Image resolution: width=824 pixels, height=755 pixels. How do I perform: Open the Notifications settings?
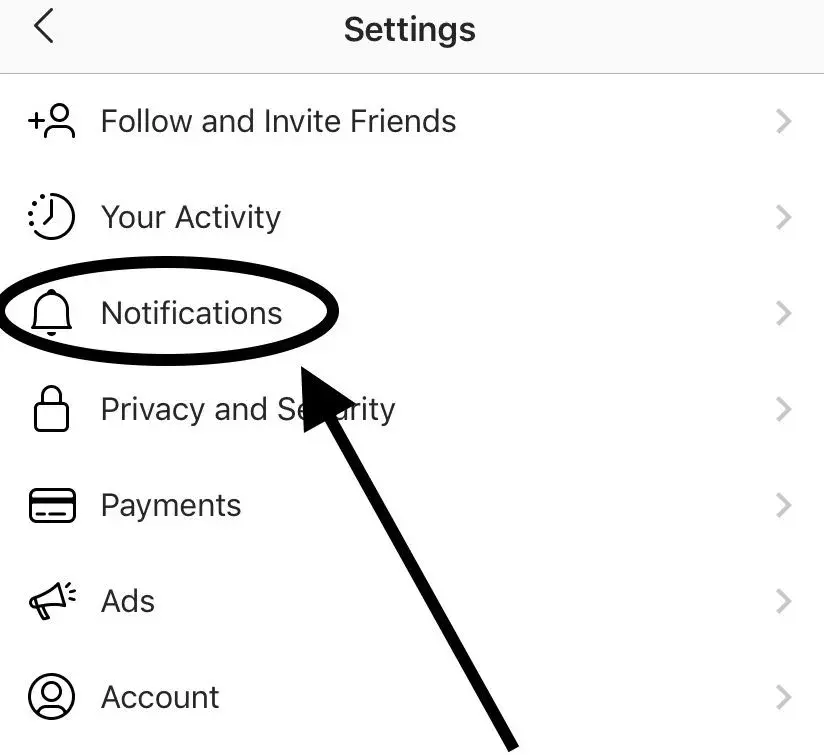click(191, 313)
